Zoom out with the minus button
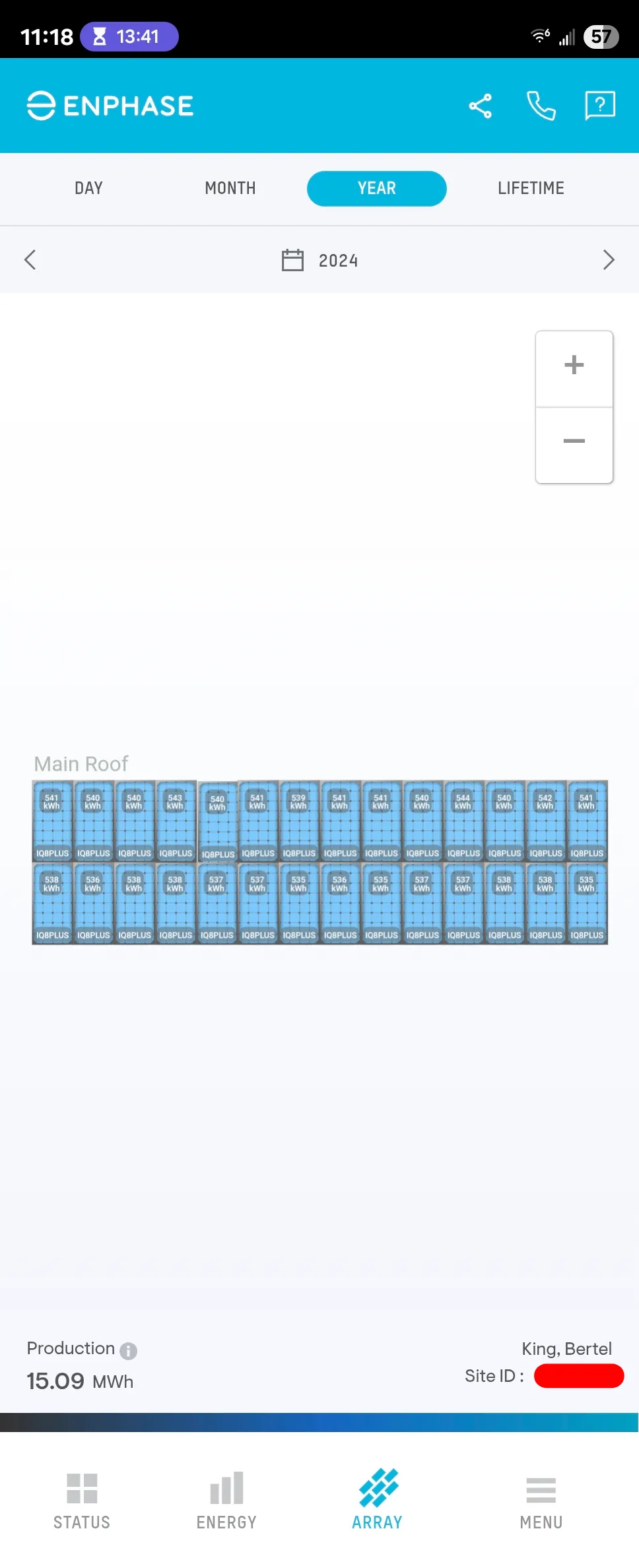This screenshot has width=639, height=1568. pos(574,441)
